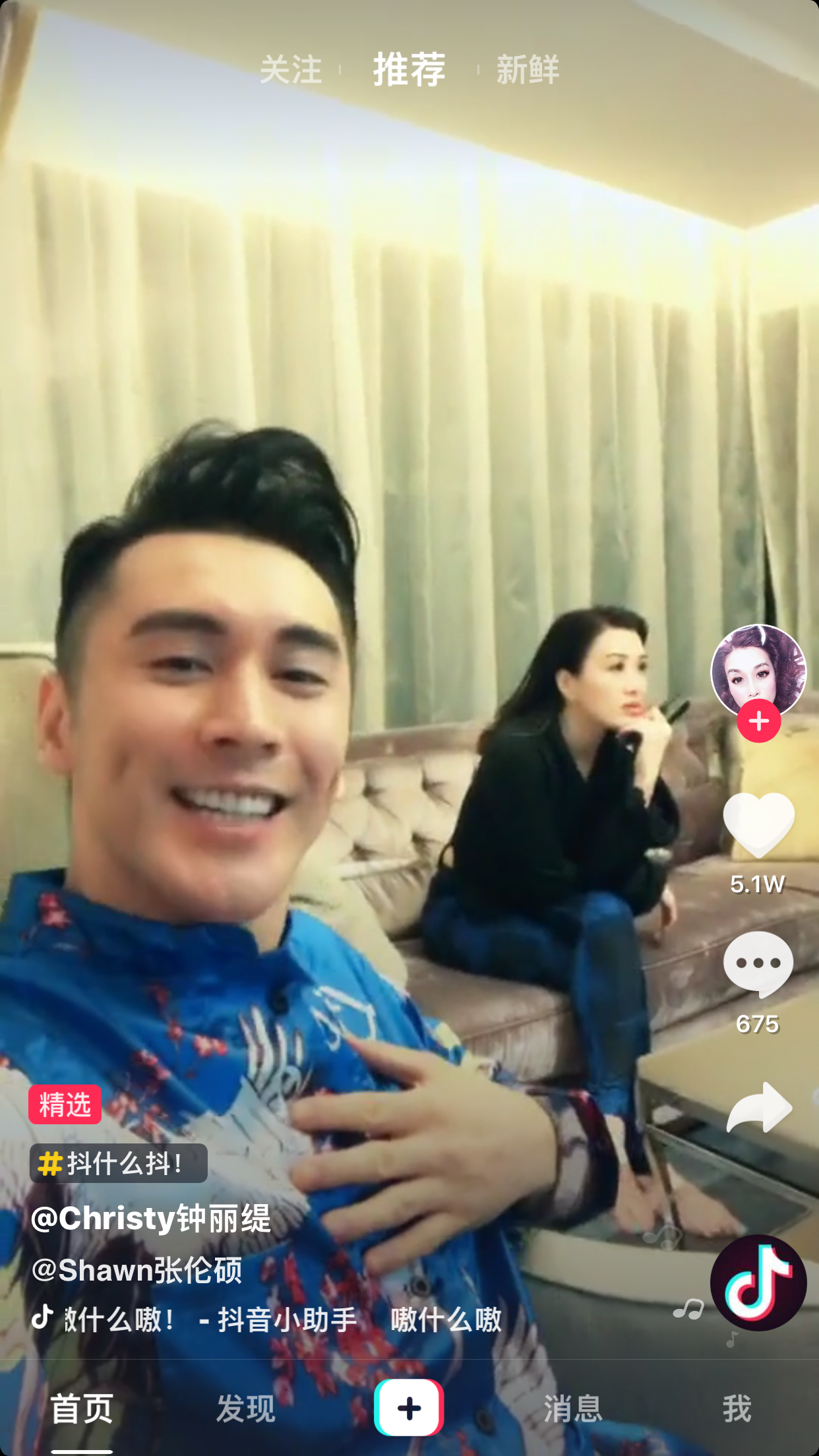Screen dimensions: 819x1456
Task: Open the #抖什么抖! hashtag chip
Action: point(119,1164)
